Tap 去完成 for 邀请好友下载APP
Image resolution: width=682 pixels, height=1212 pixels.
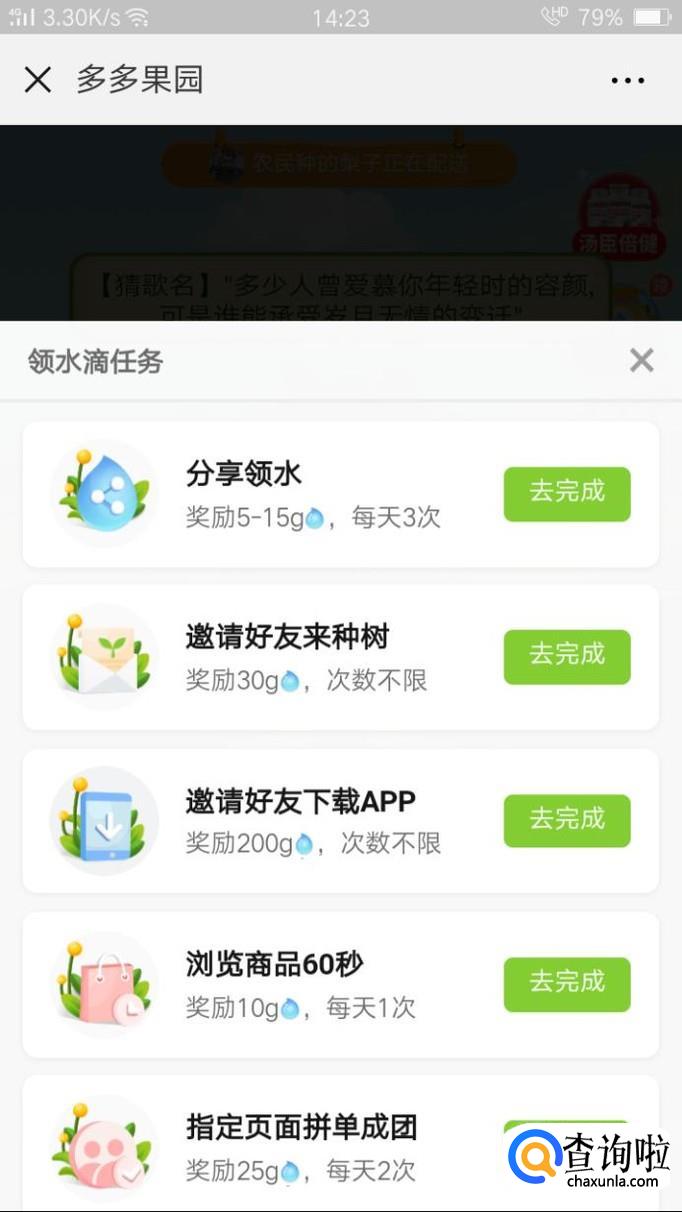click(567, 820)
